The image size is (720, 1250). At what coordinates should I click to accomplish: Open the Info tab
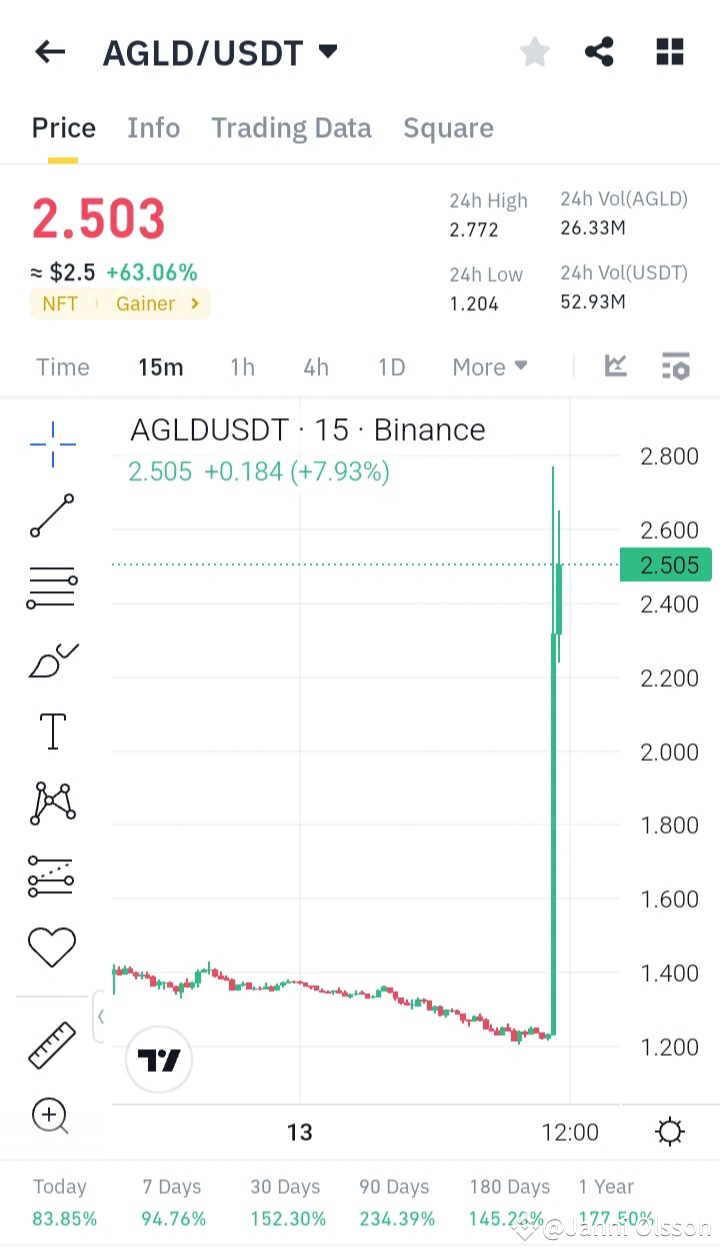pyautogui.click(x=153, y=128)
